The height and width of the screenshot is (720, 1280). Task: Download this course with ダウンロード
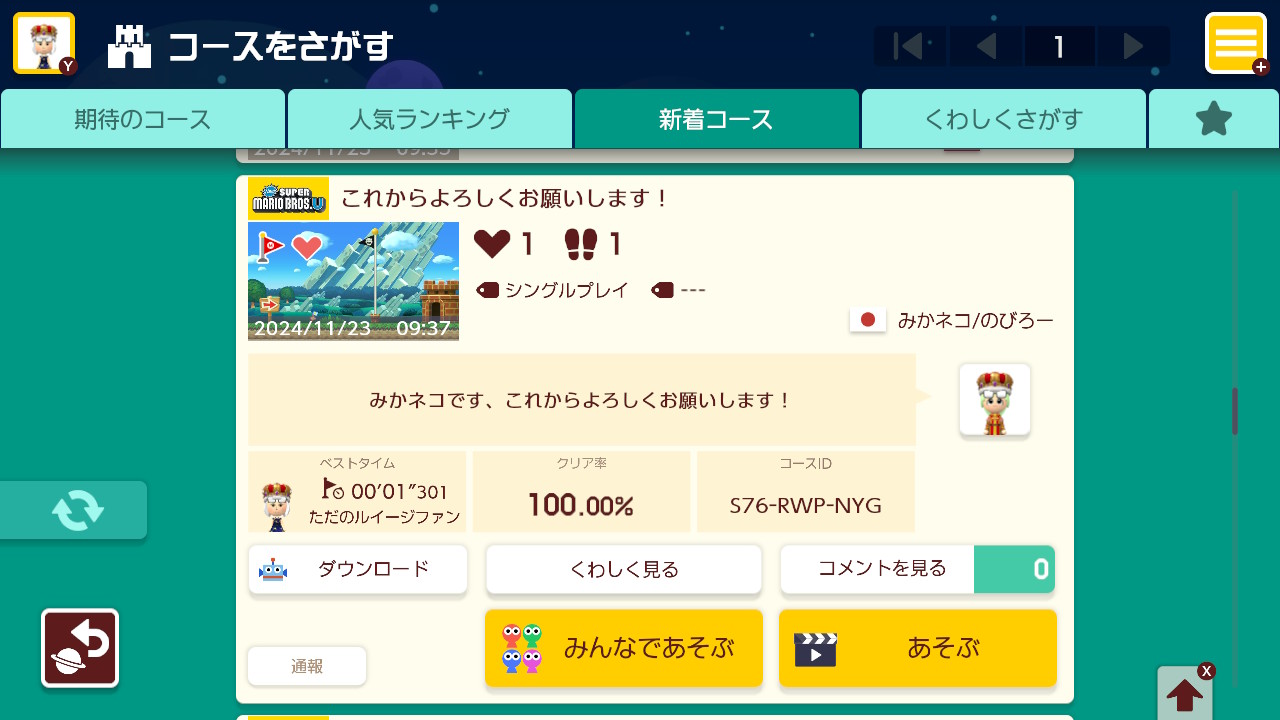(358, 569)
